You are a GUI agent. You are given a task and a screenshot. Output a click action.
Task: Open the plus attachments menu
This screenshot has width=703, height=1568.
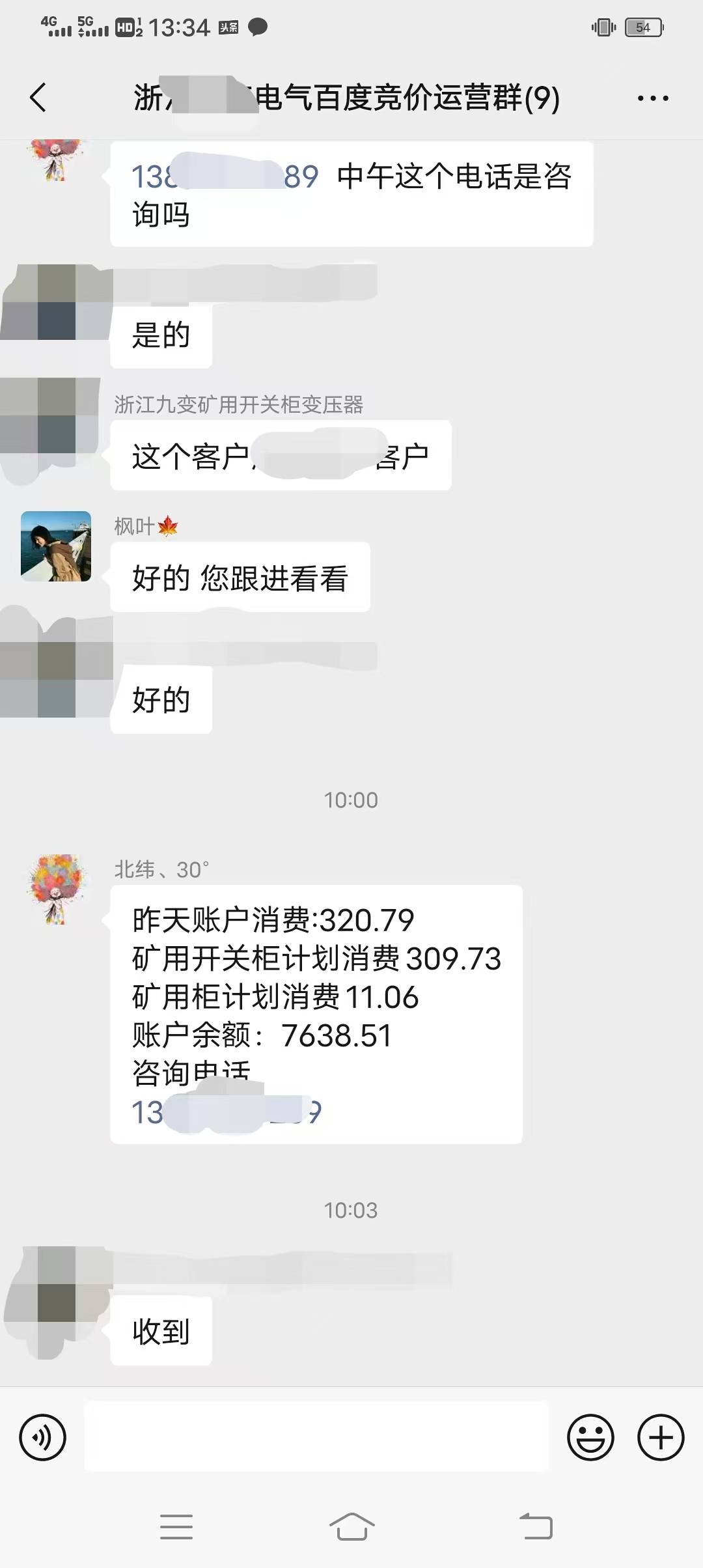pos(661,1437)
